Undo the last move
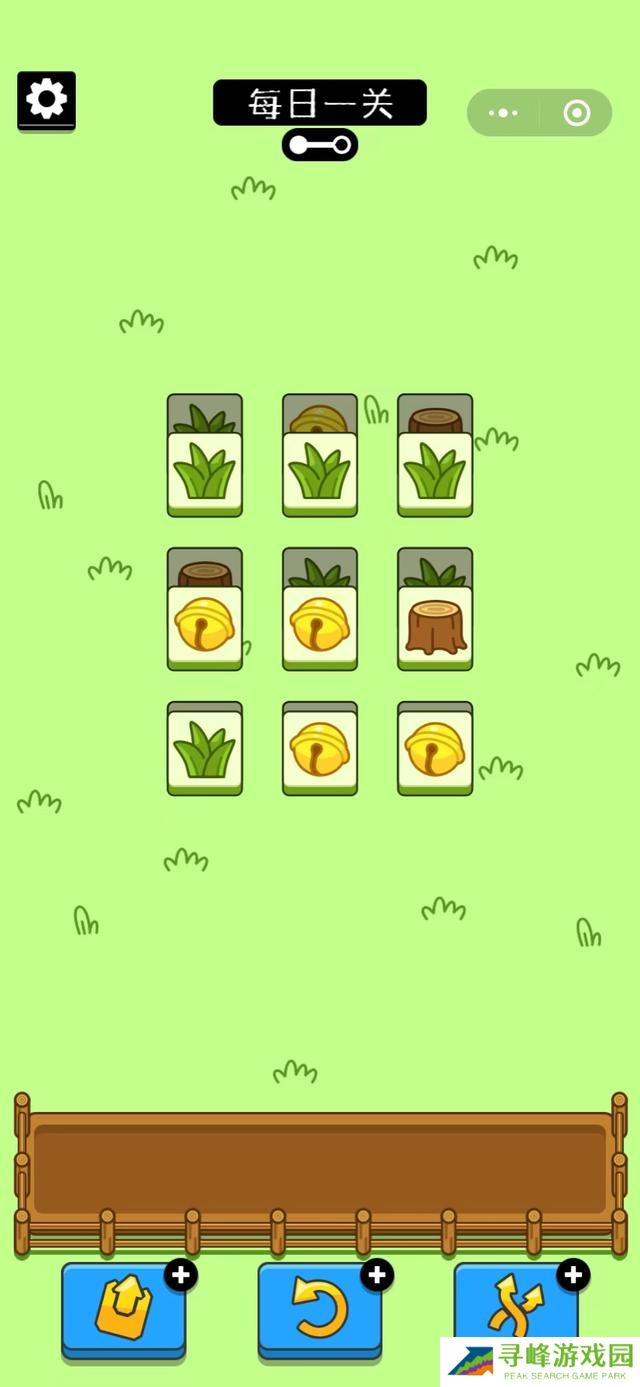The image size is (640, 1387). [x=320, y=1310]
